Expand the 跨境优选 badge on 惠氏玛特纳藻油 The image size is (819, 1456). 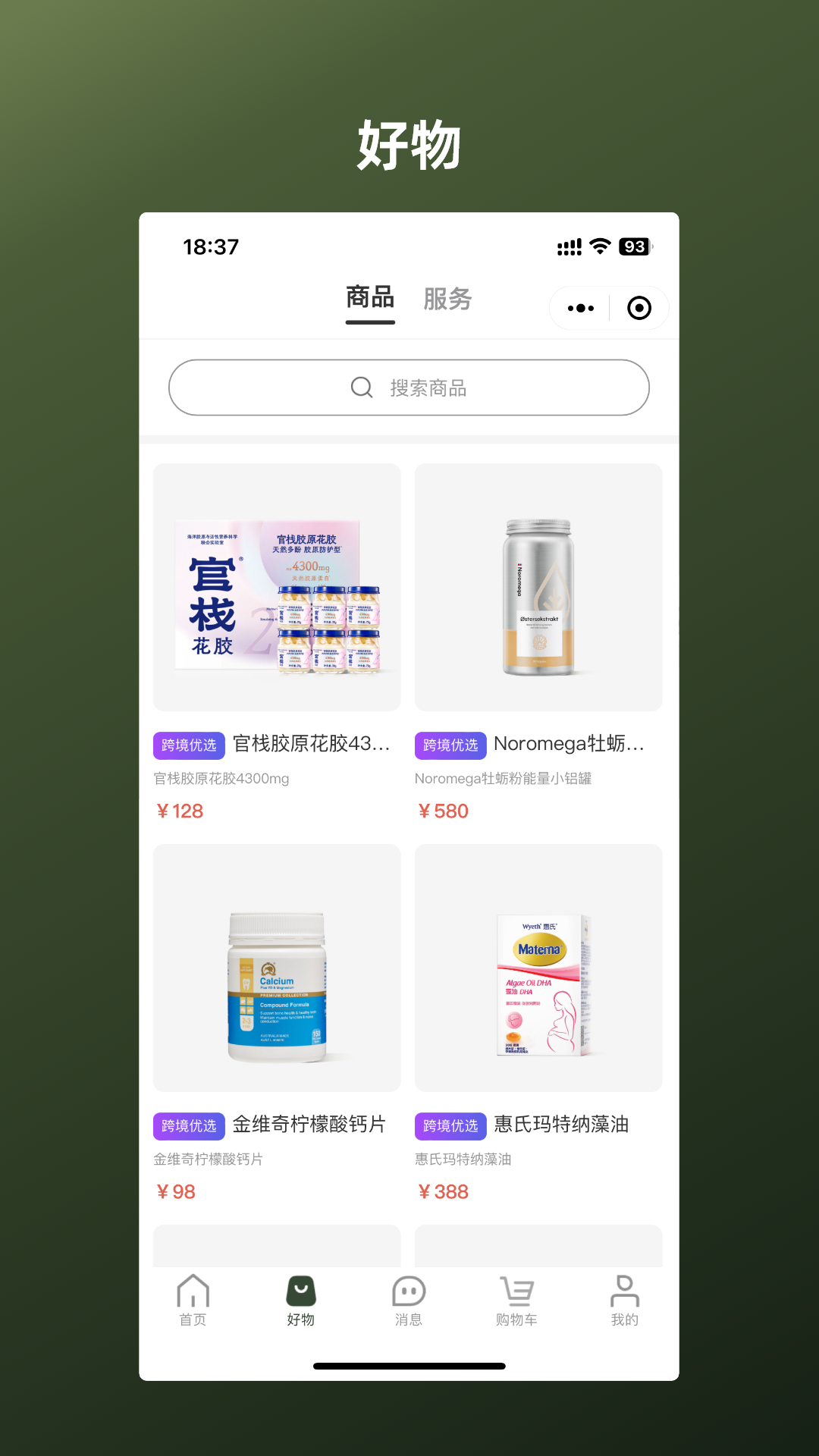click(450, 1126)
